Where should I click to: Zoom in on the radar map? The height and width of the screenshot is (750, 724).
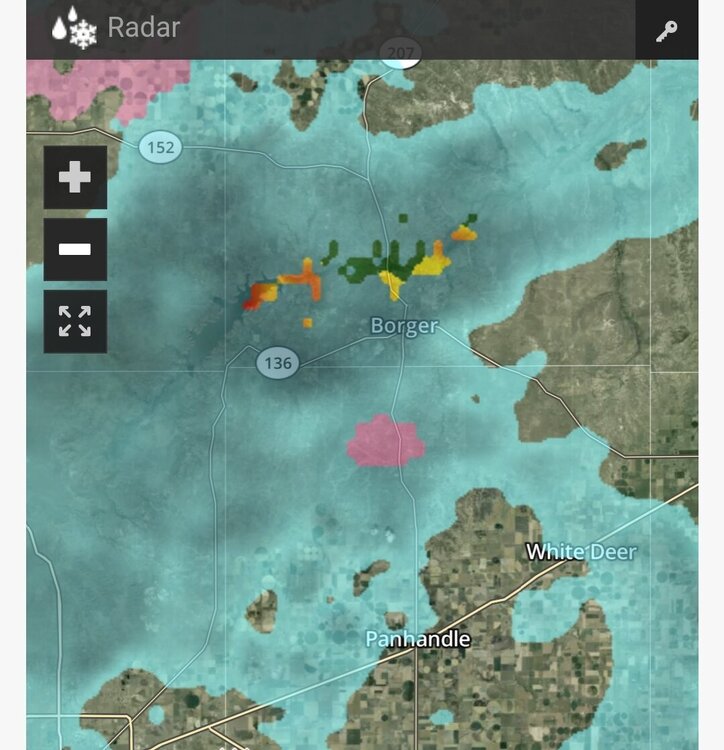(75, 178)
